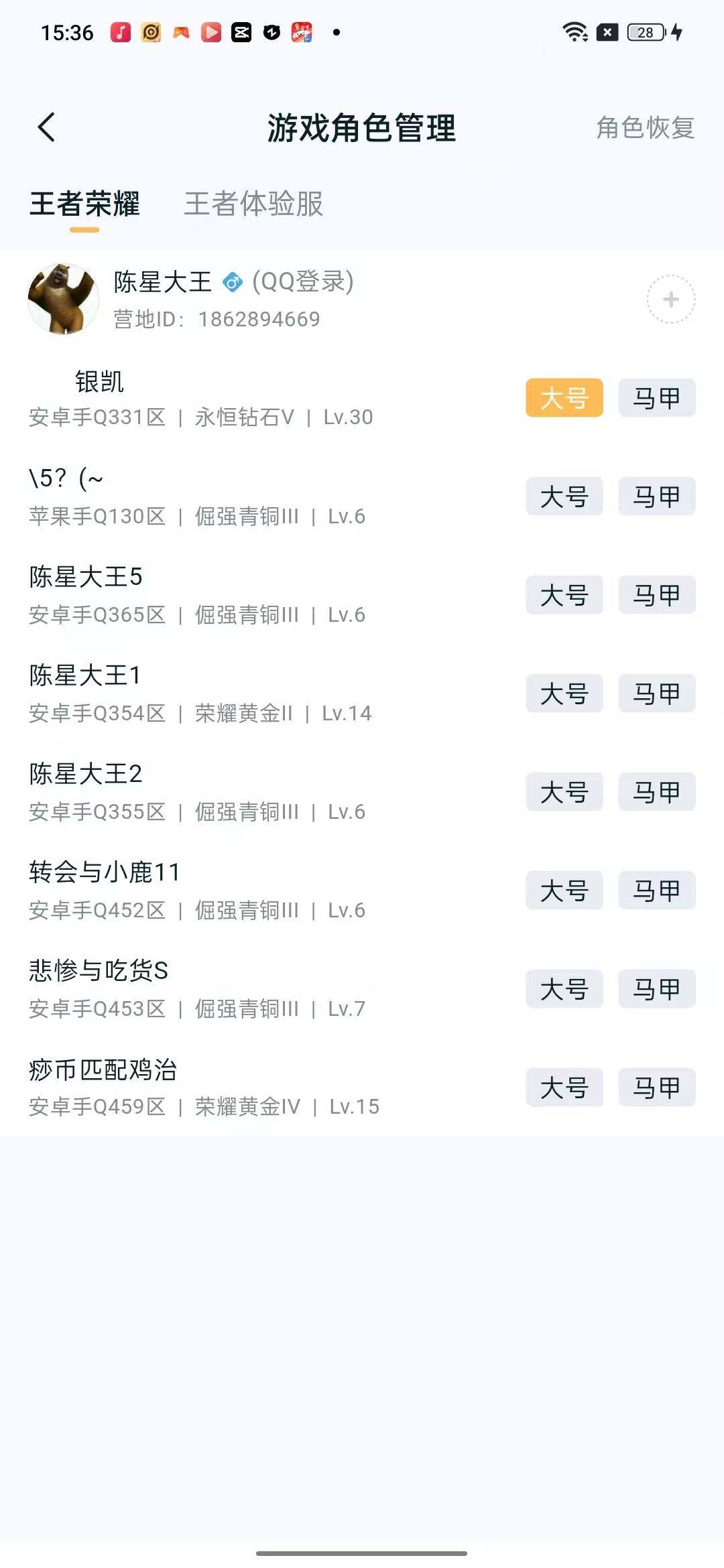Open 陈星大王's avatar picture
The width and height of the screenshot is (724, 1568).
click(x=64, y=299)
